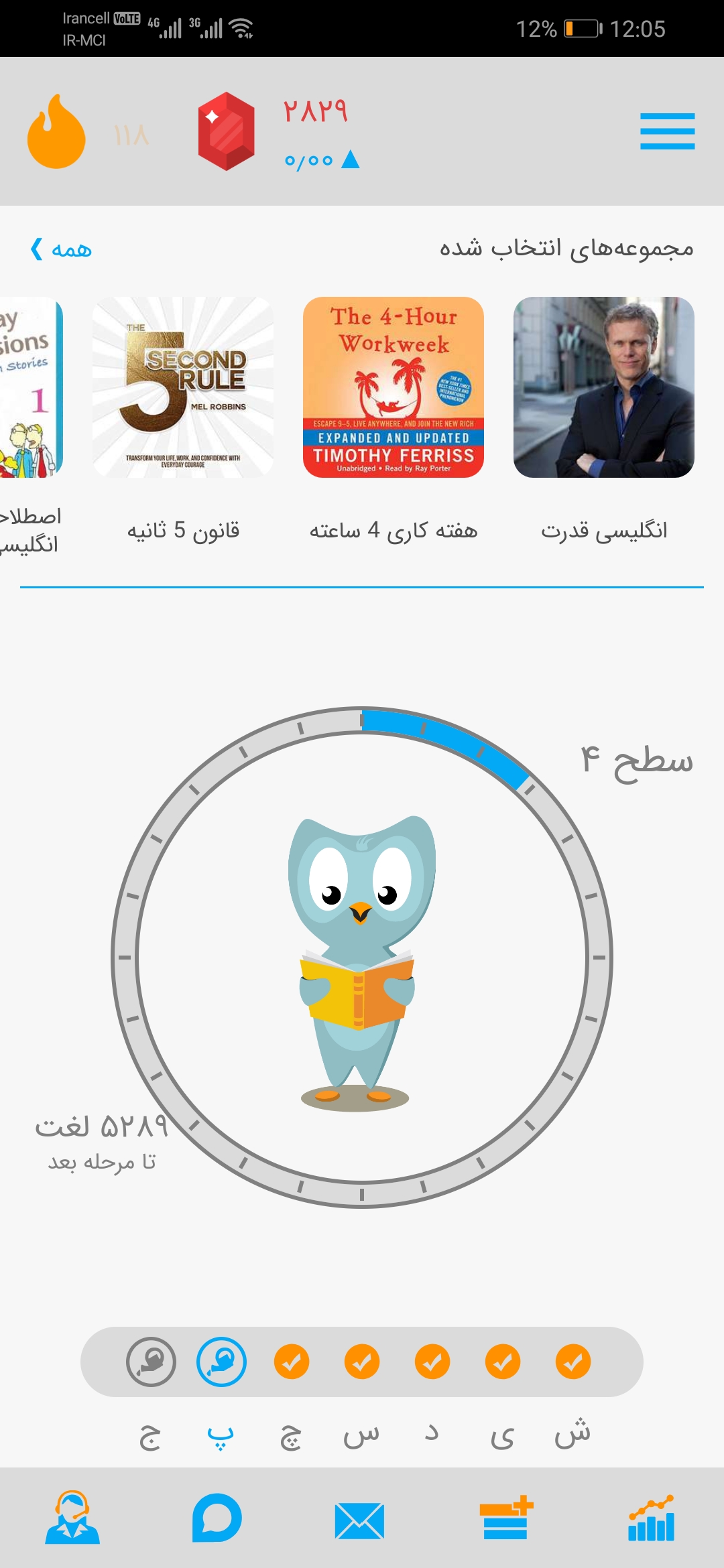Screen dimensions: 724x1568
Task: Tap the orange flame streak icon
Action: (56, 131)
